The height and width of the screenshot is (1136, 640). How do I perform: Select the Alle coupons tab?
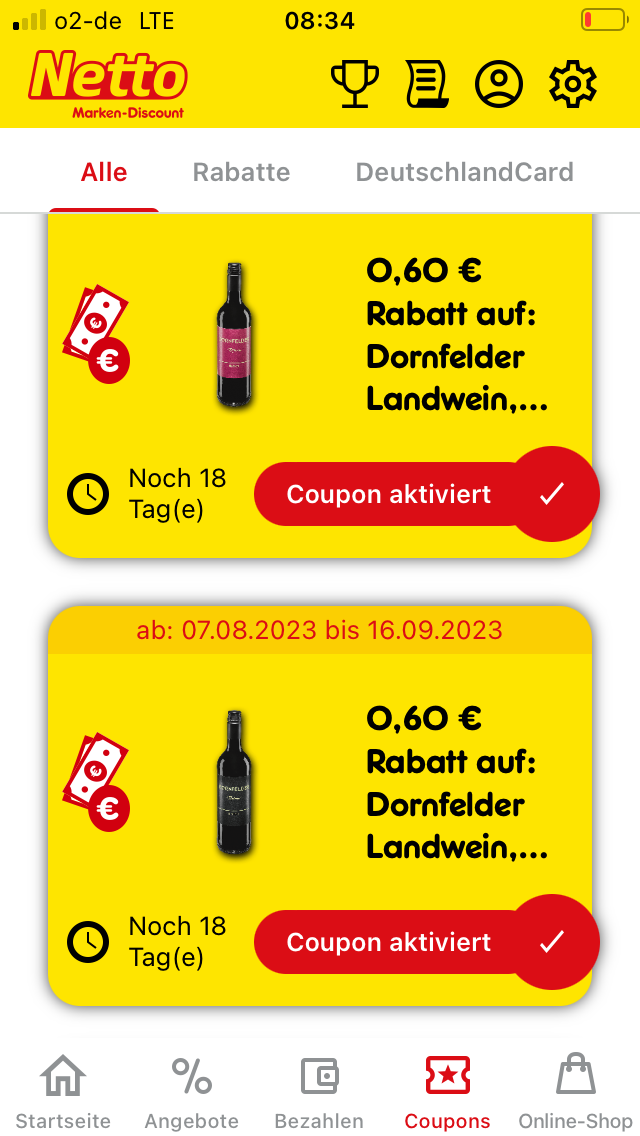pyautogui.click(x=104, y=172)
